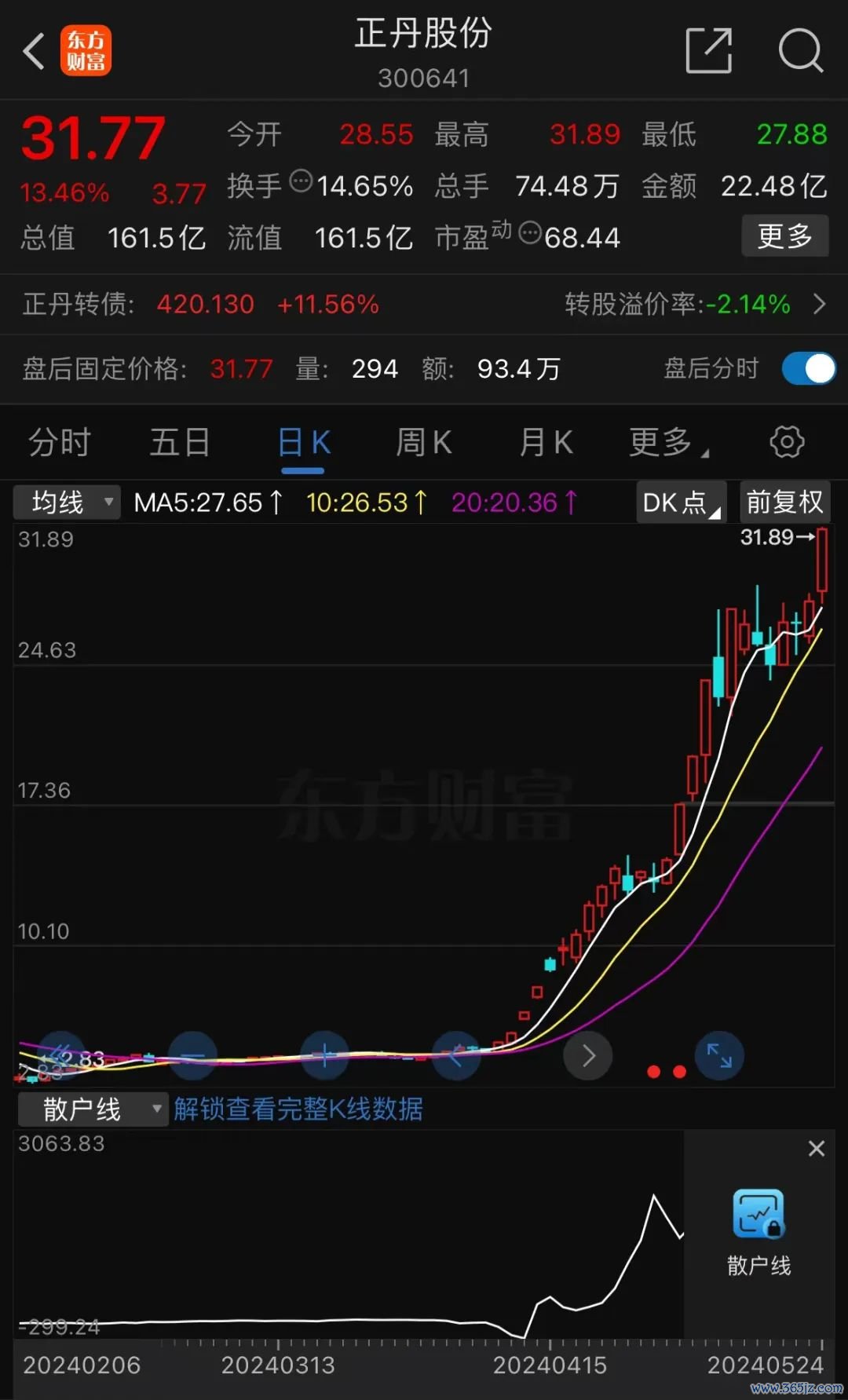Image resolution: width=848 pixels, height=1400 pixels.
Task: Toggle the 盘后分时 switch
Action: [x=808, y=368]
